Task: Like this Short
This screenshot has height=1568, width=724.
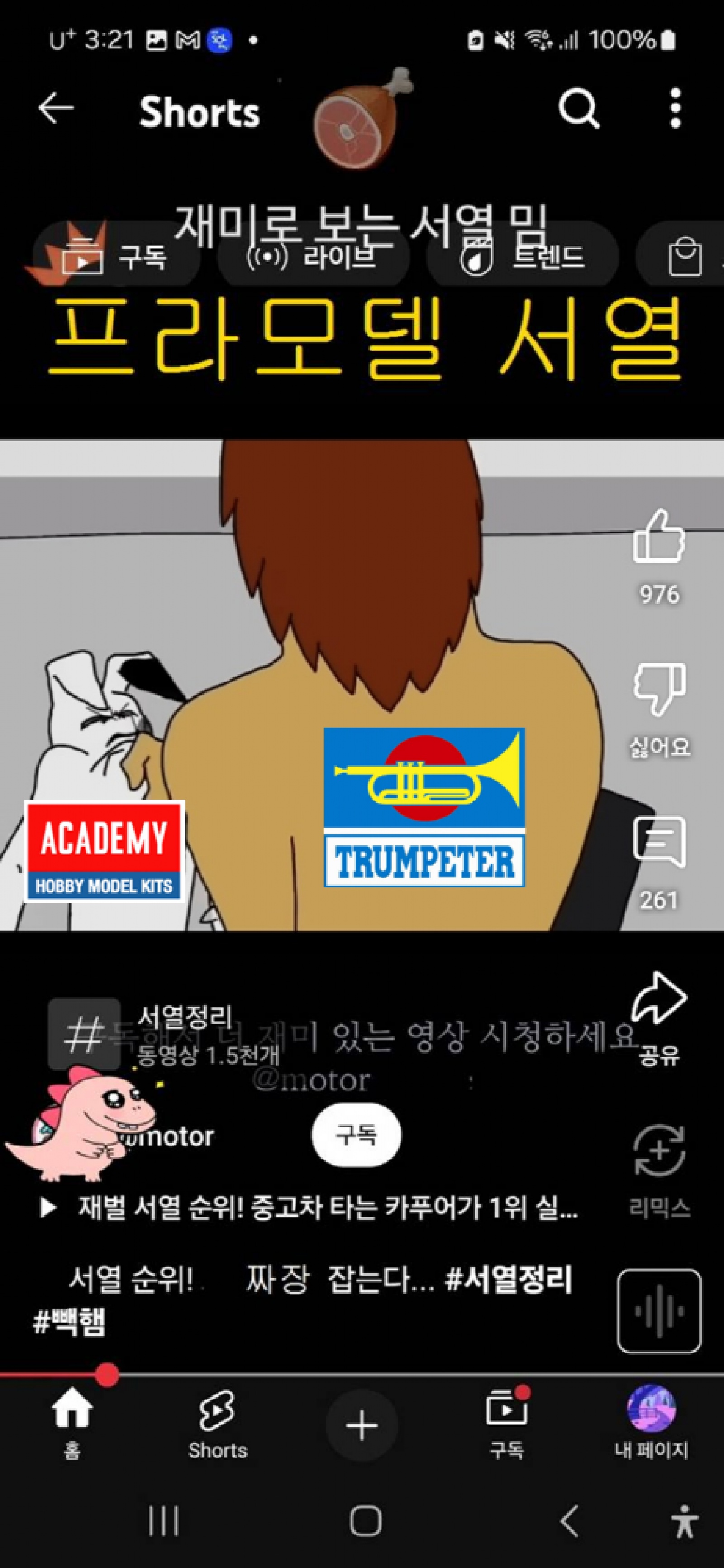Action: [x=659, y=537]
